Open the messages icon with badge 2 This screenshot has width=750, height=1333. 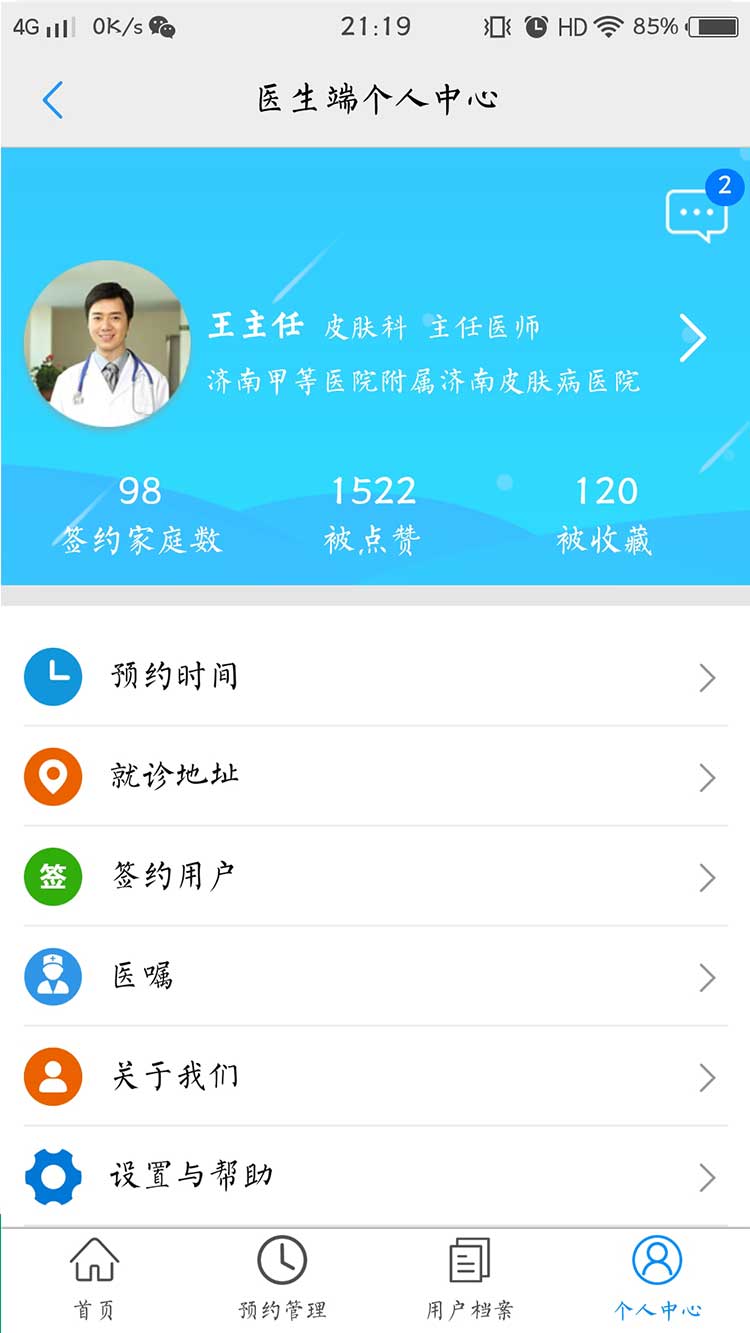[696, 213]
